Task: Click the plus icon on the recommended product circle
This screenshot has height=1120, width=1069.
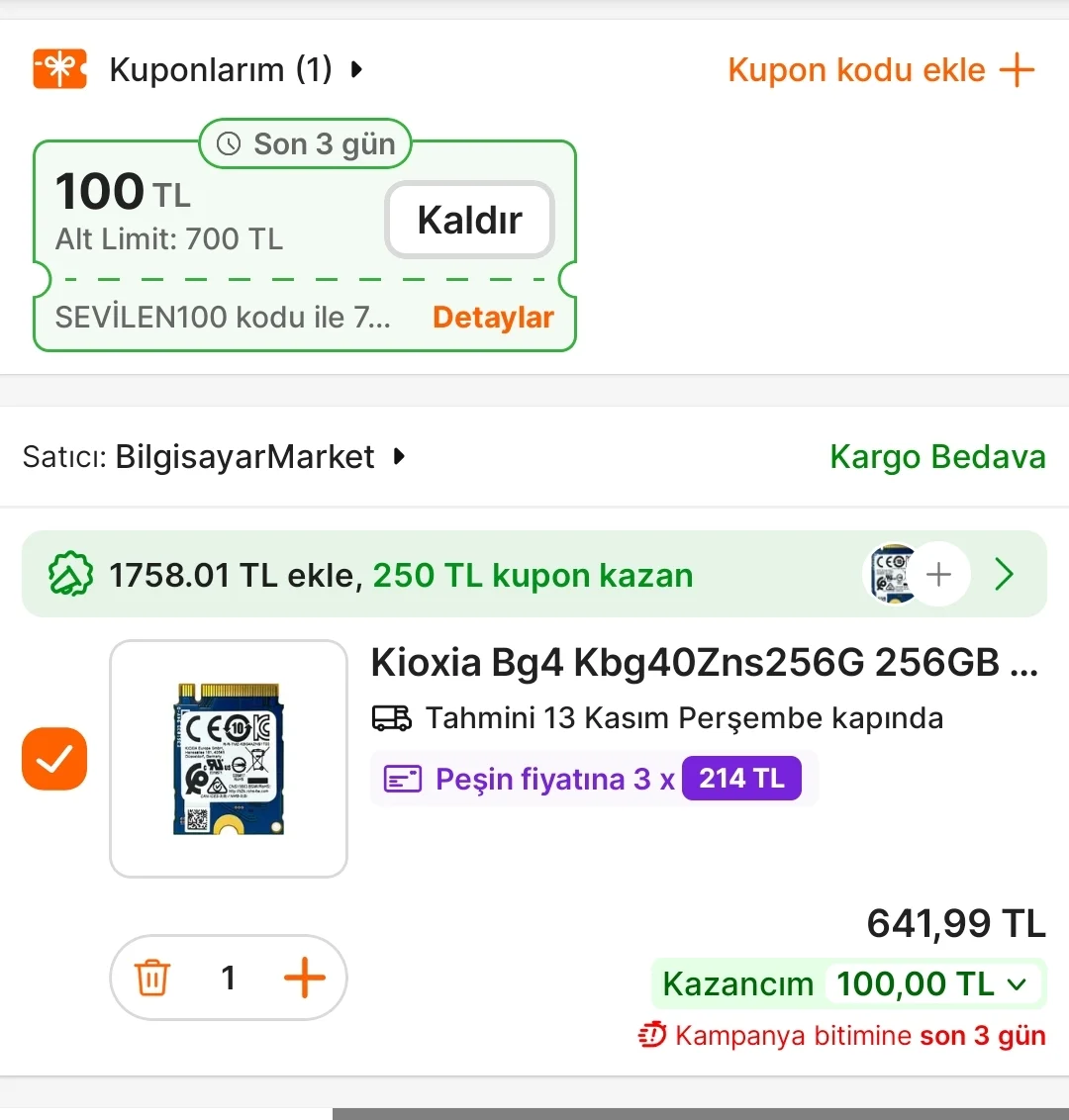Action: coord(940,574)
